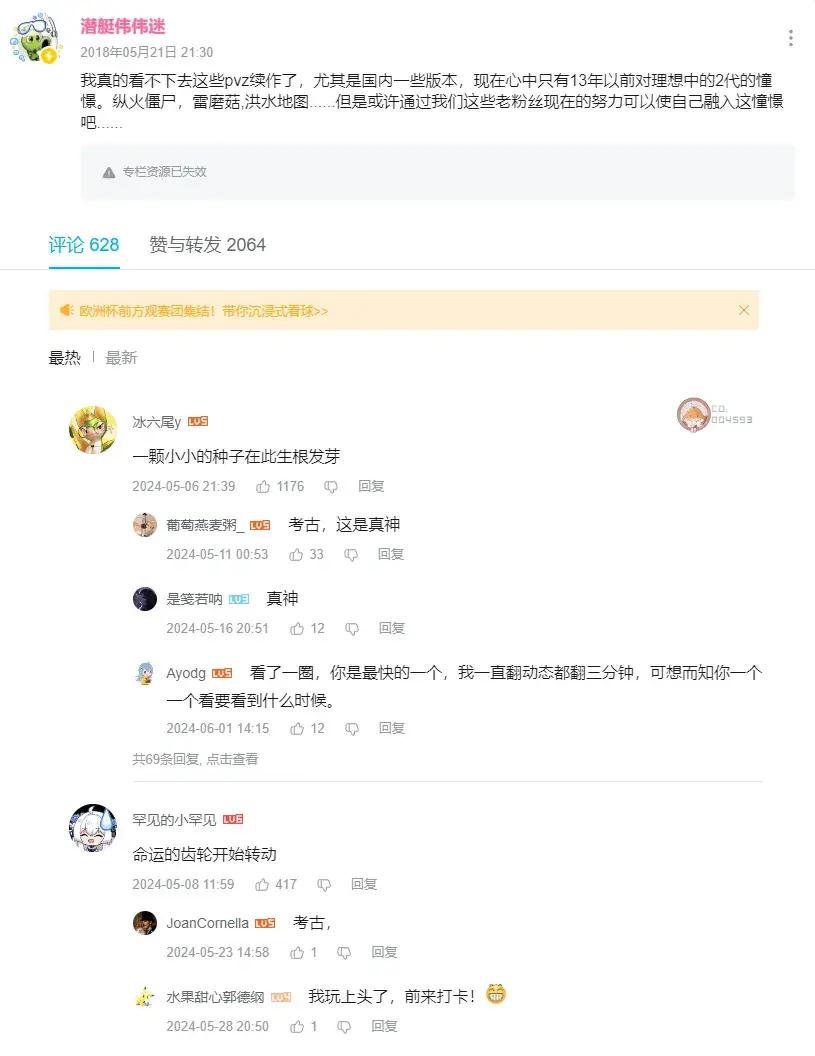Image resolution: width=815 pixels, height=1056 pixels.
Task: Select the 评论 628 tab
Action: (84, 245)
